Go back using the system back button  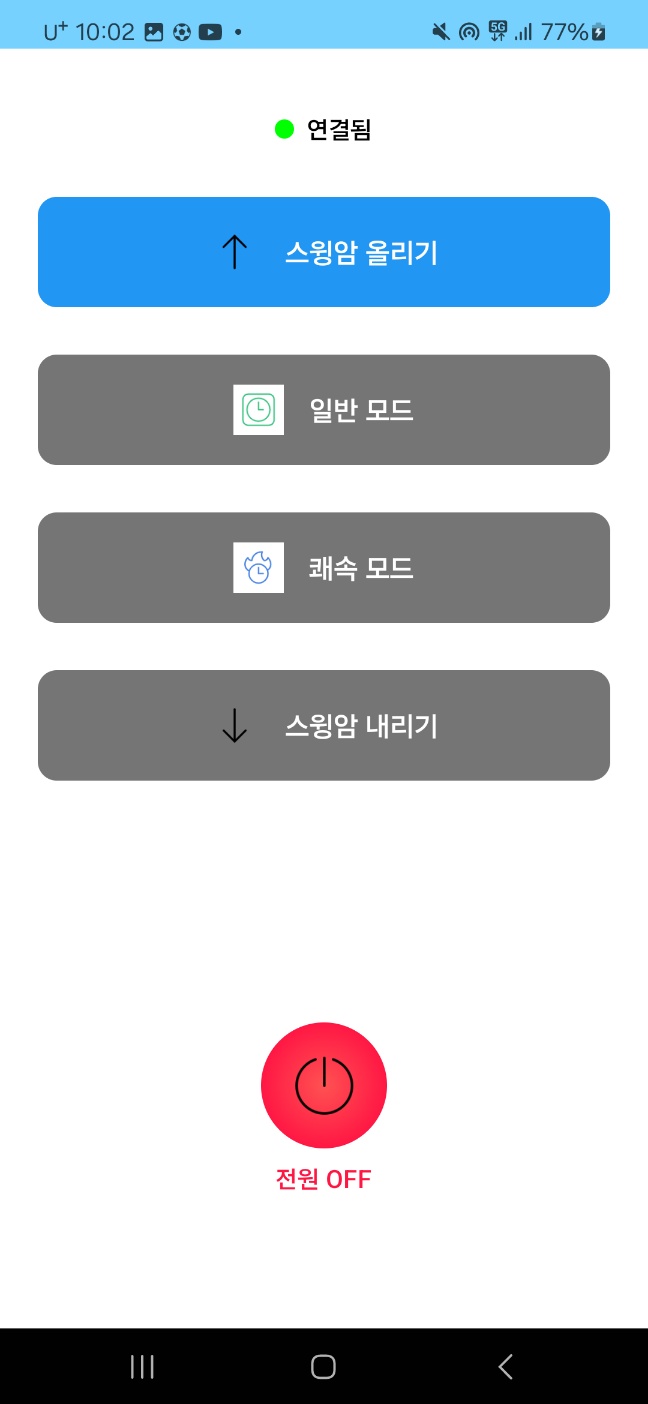[x=506, y=1367]
